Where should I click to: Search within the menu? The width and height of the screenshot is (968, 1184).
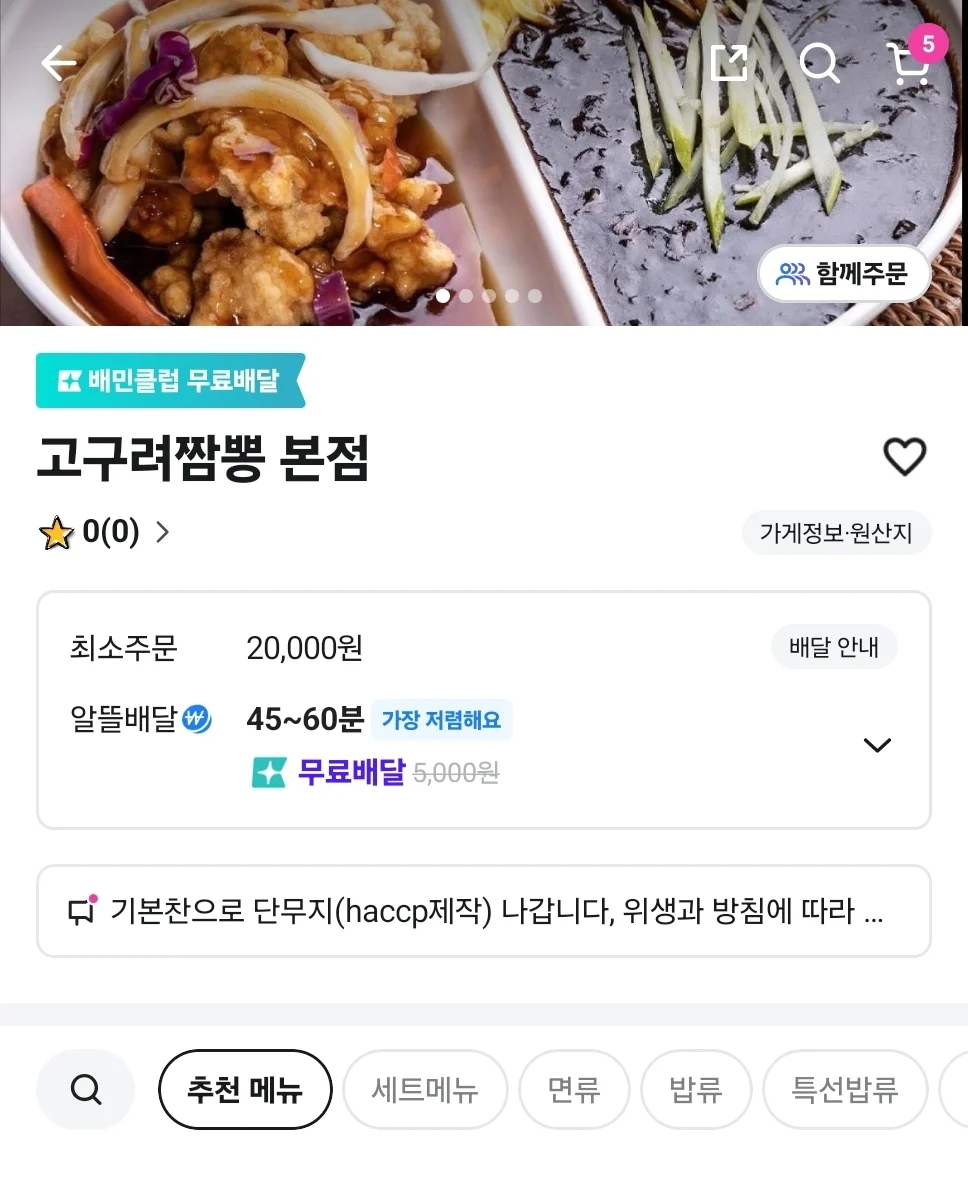[86, 1089]
